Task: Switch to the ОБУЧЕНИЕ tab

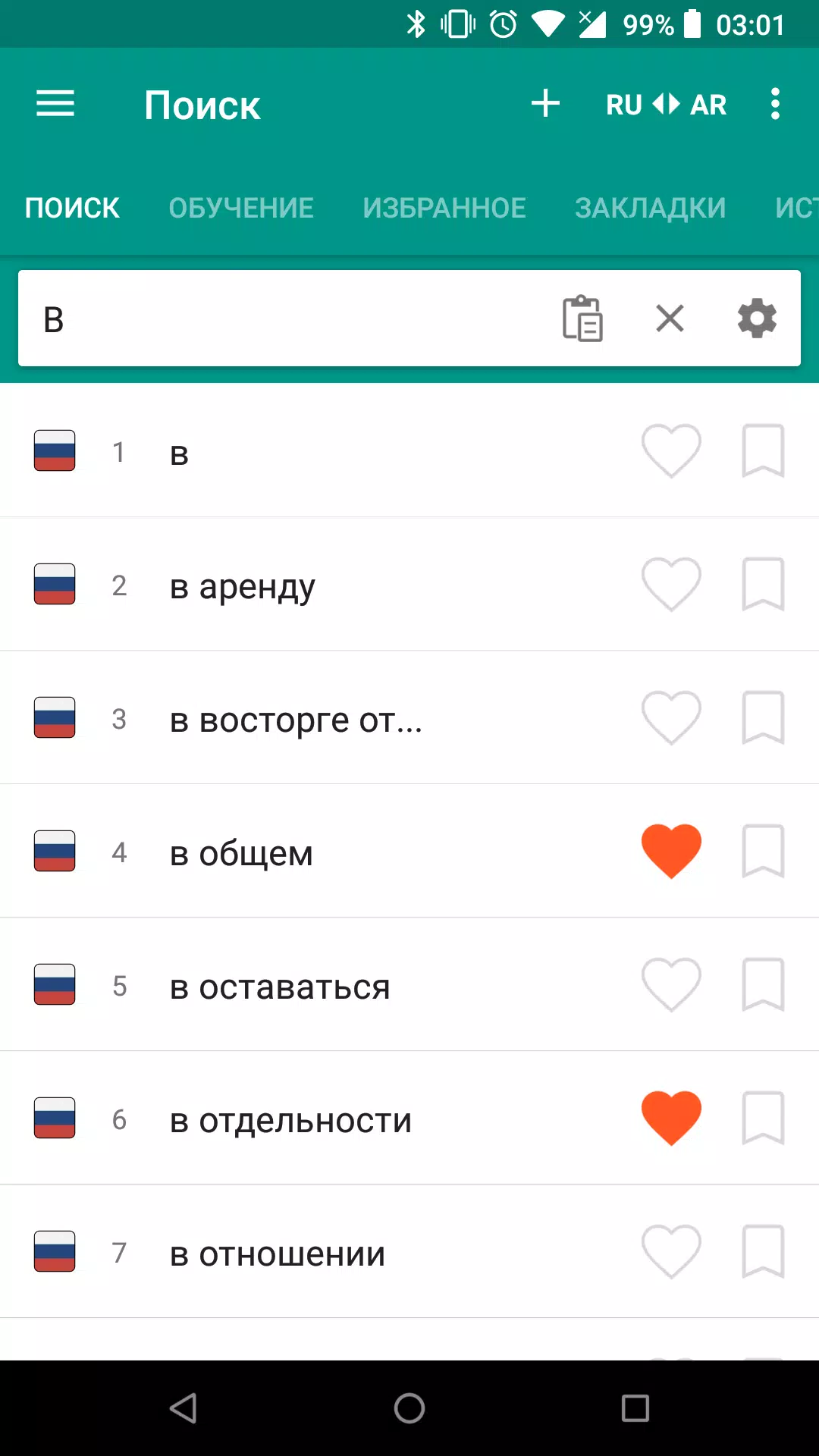Action: [241, 208]
